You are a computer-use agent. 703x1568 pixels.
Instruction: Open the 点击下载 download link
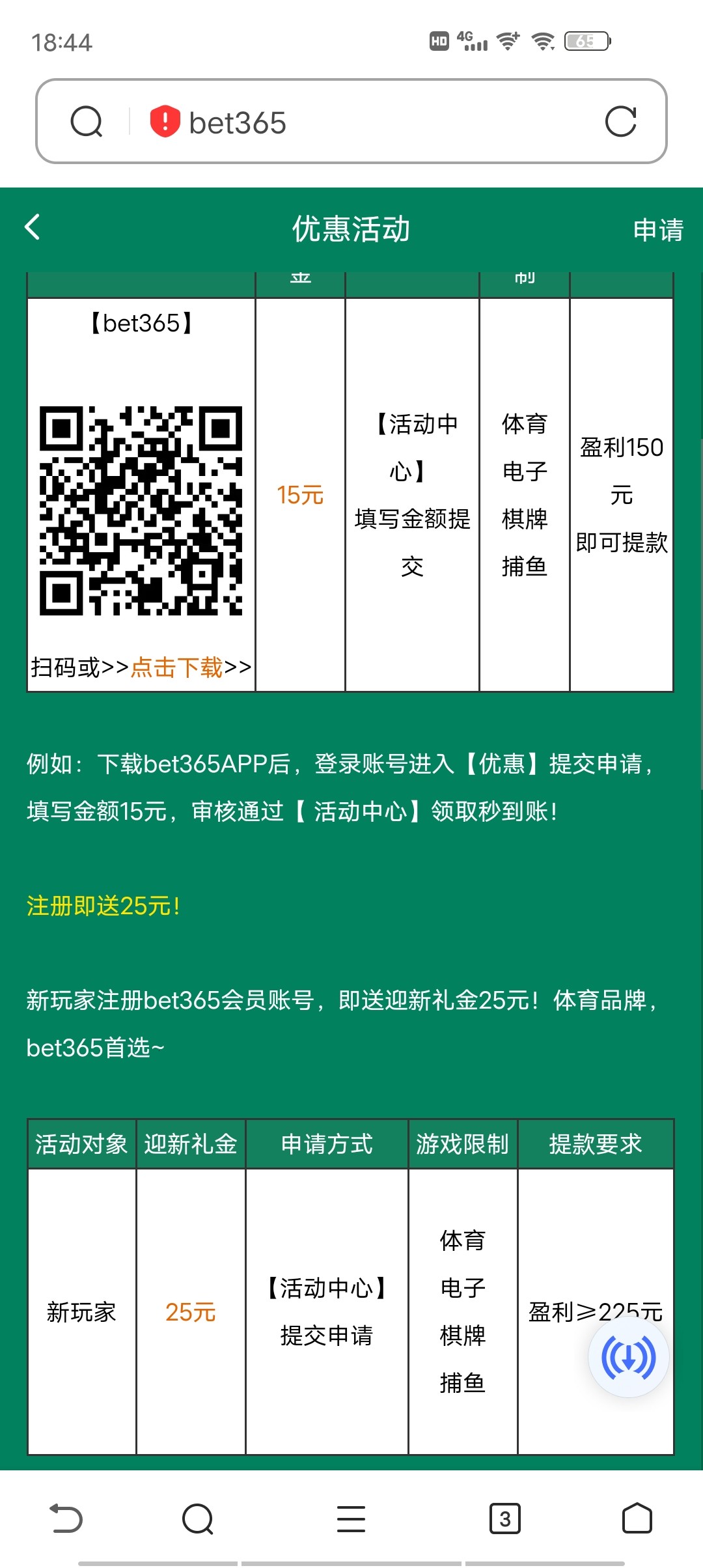point(177,667)
